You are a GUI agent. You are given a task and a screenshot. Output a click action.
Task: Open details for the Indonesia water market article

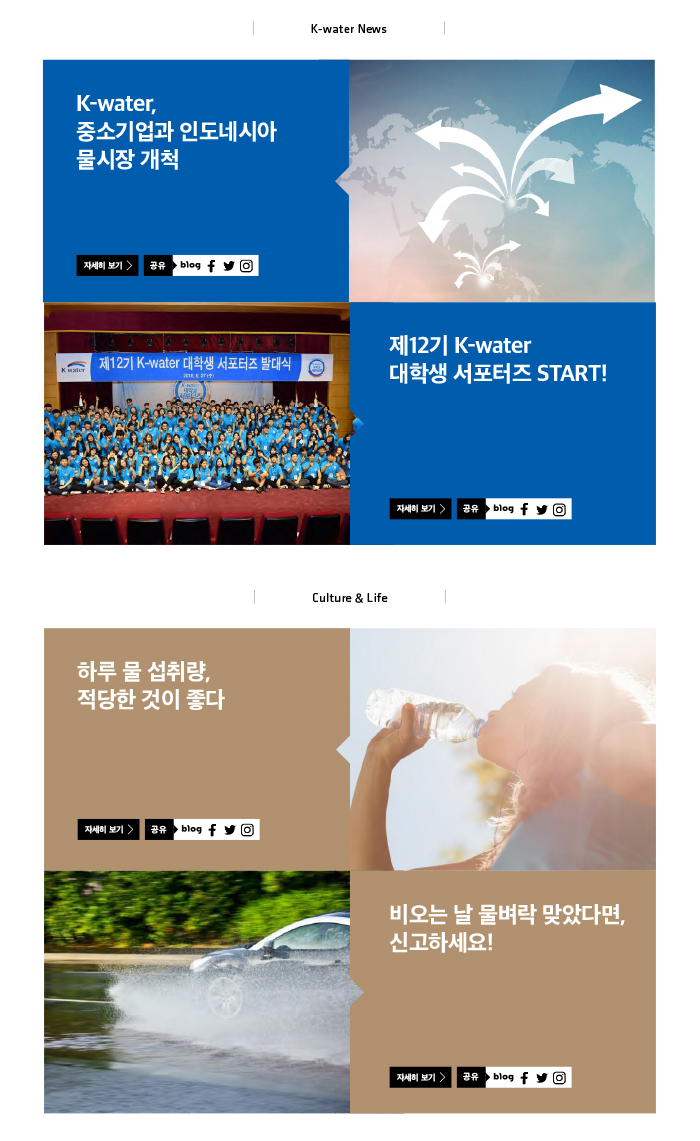click(107, 265)
